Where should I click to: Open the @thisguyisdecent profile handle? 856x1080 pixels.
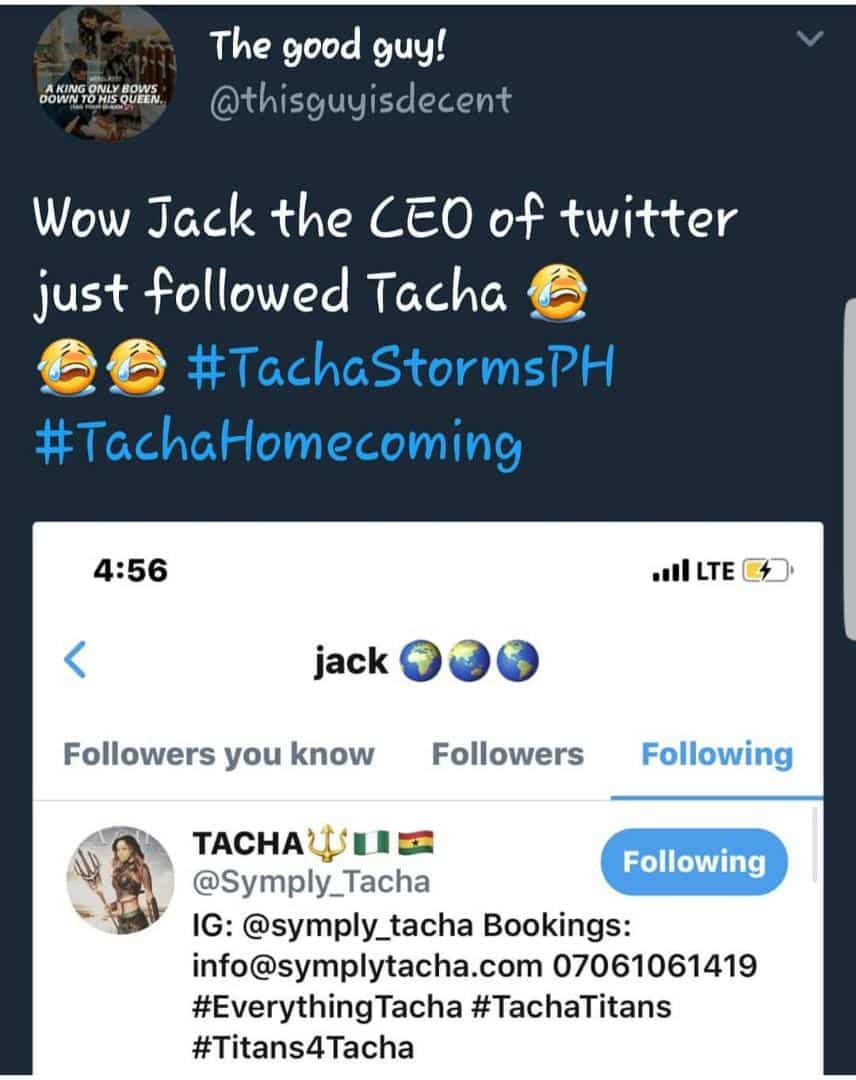coord(360,102)
